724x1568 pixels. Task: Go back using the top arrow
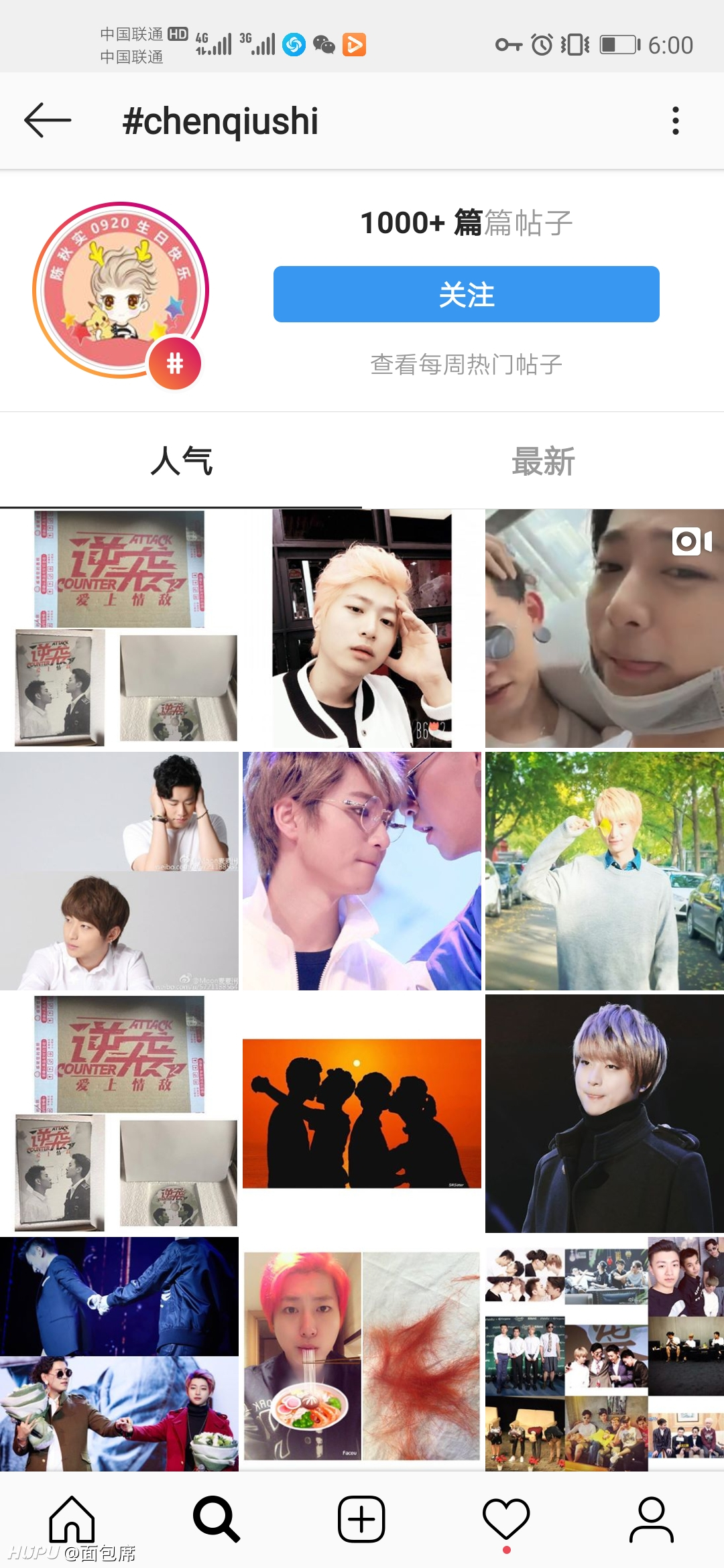point(48,121)
